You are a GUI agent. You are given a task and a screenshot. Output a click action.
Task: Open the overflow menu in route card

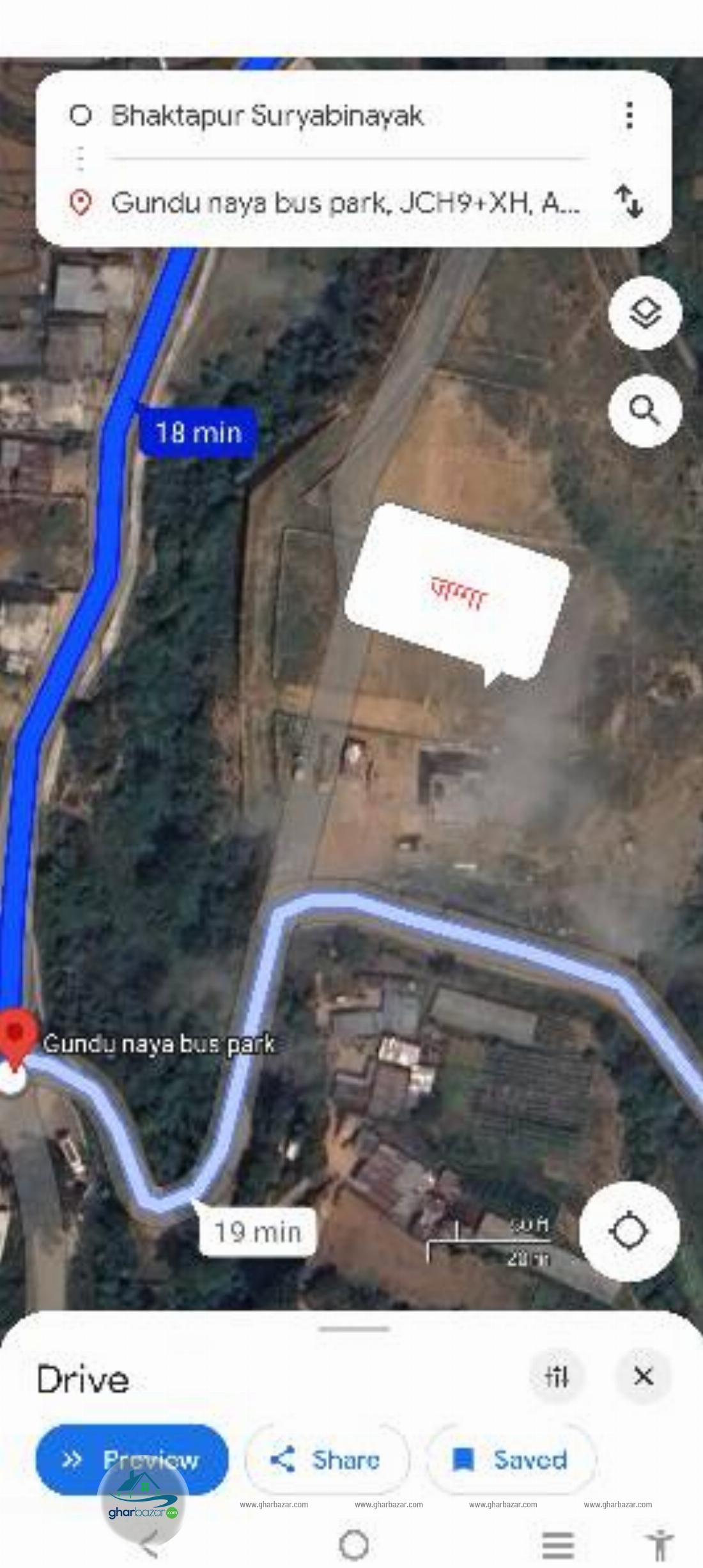point(629,116)
